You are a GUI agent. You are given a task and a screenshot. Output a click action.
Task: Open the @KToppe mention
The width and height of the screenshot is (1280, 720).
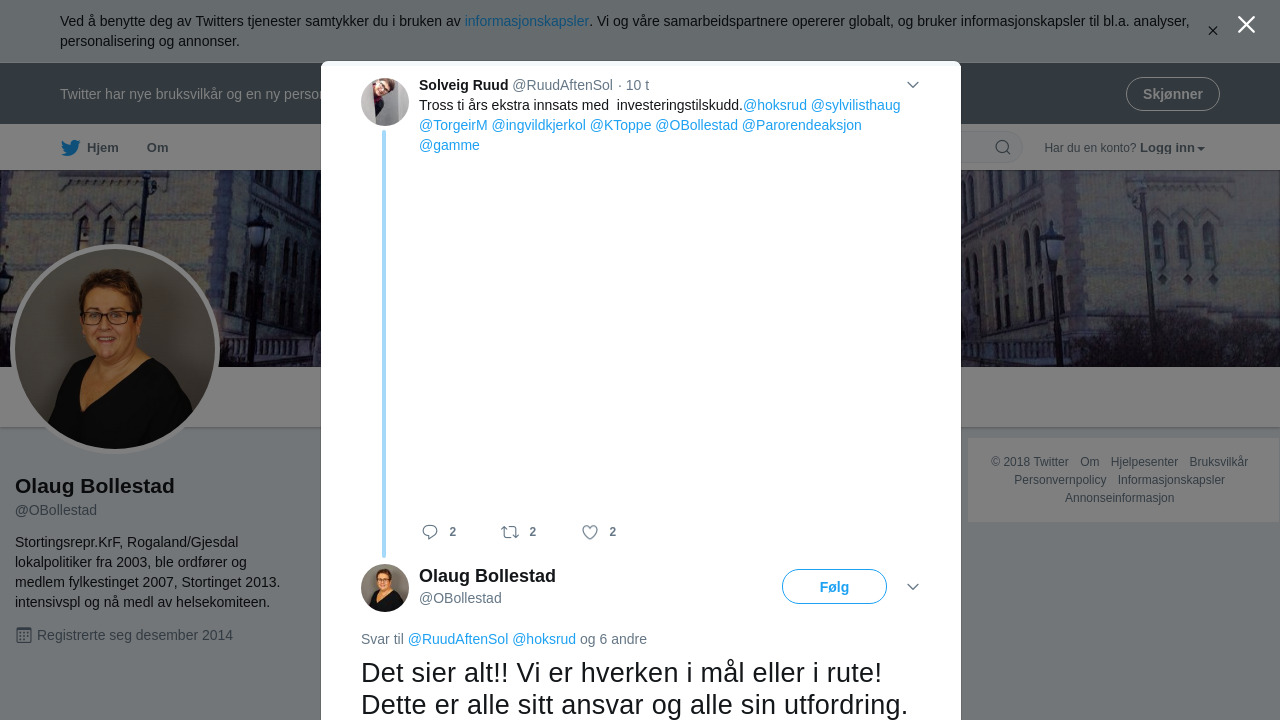(620, 125)
